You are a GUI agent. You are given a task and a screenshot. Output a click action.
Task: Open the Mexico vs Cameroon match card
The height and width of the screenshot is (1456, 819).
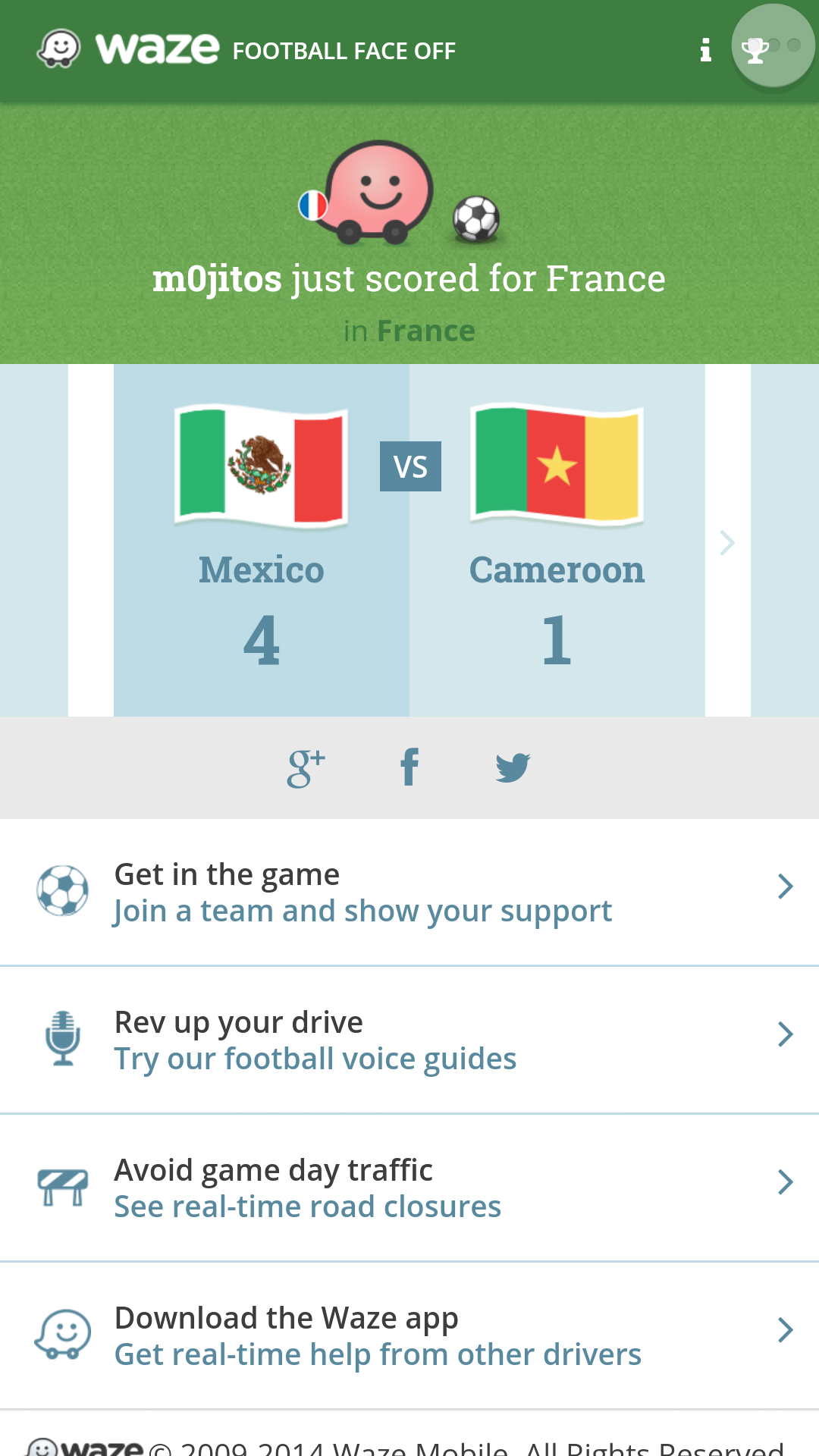(x=409, y=540)
